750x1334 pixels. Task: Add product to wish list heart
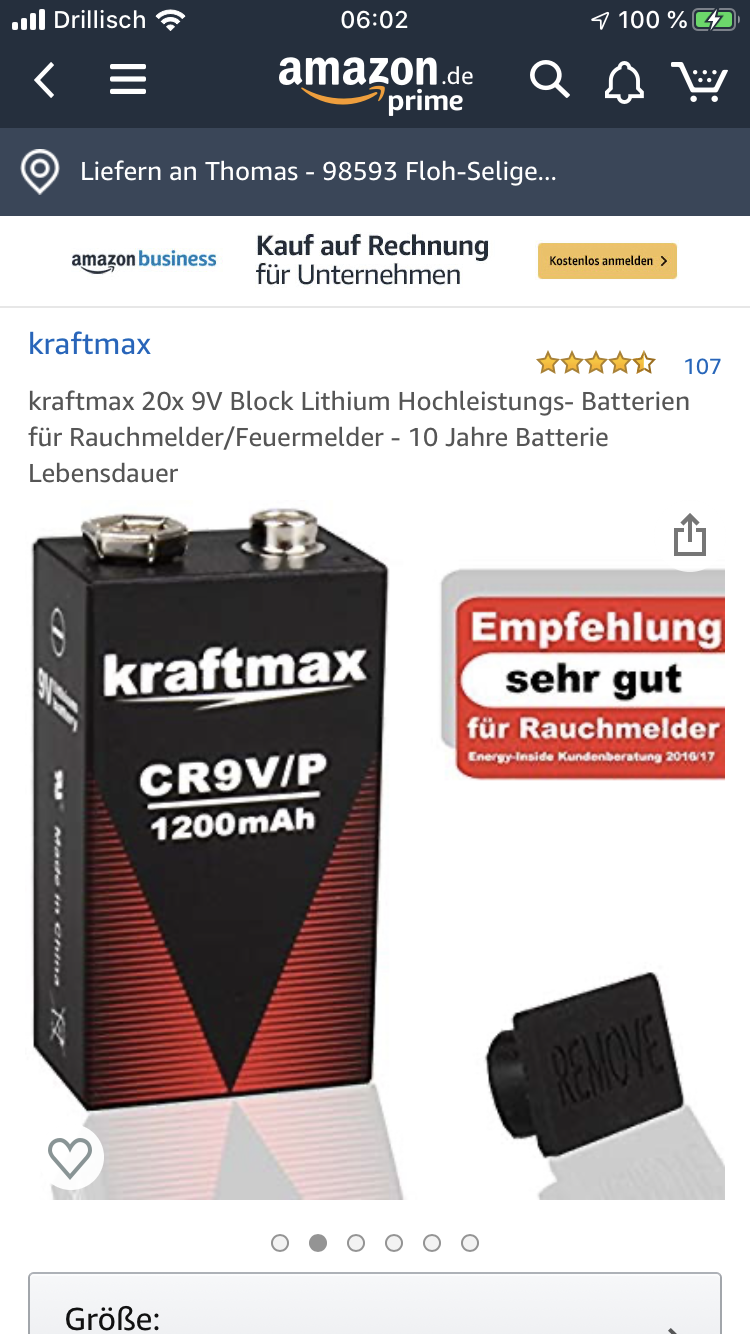pyautogui.click(x=70, y=1157)
